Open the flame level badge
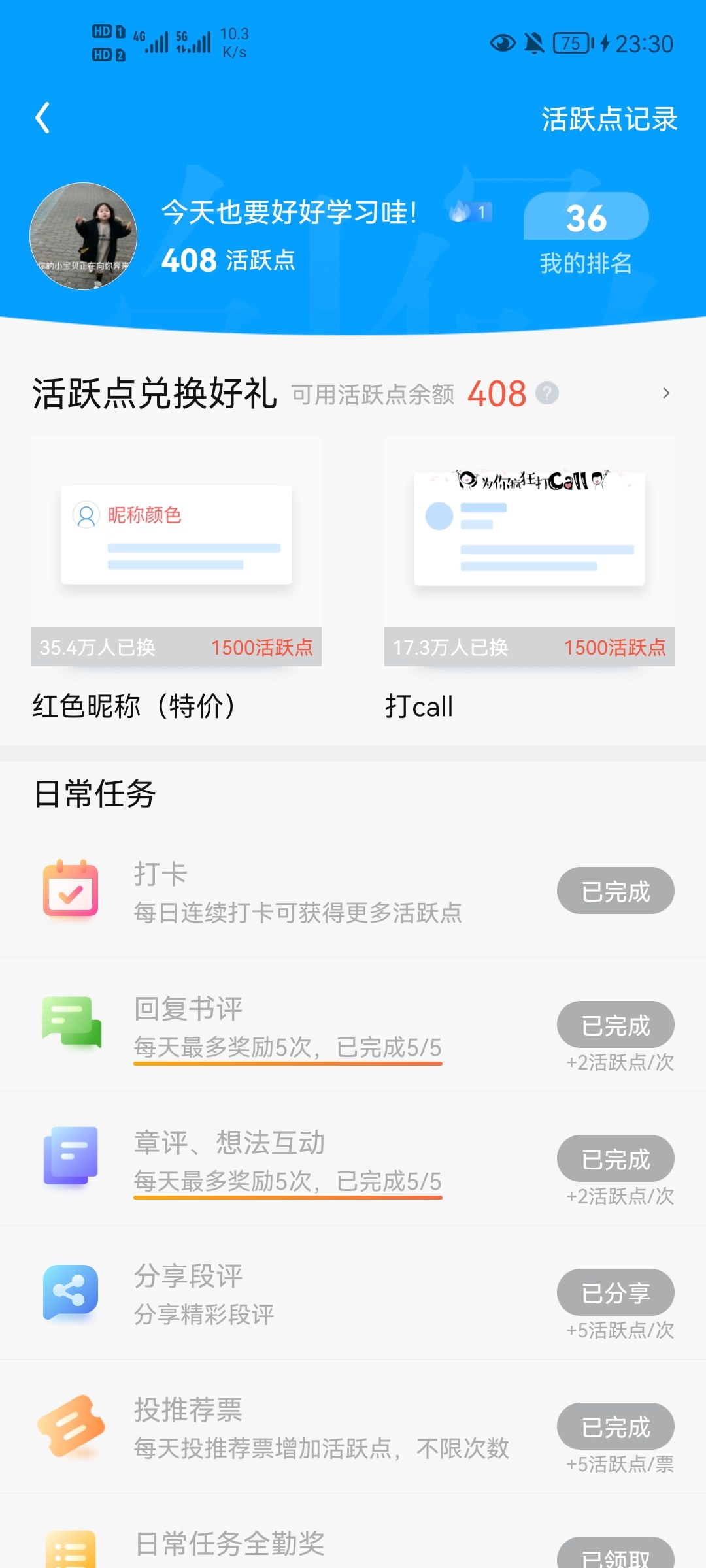 (x=471, y=212)
